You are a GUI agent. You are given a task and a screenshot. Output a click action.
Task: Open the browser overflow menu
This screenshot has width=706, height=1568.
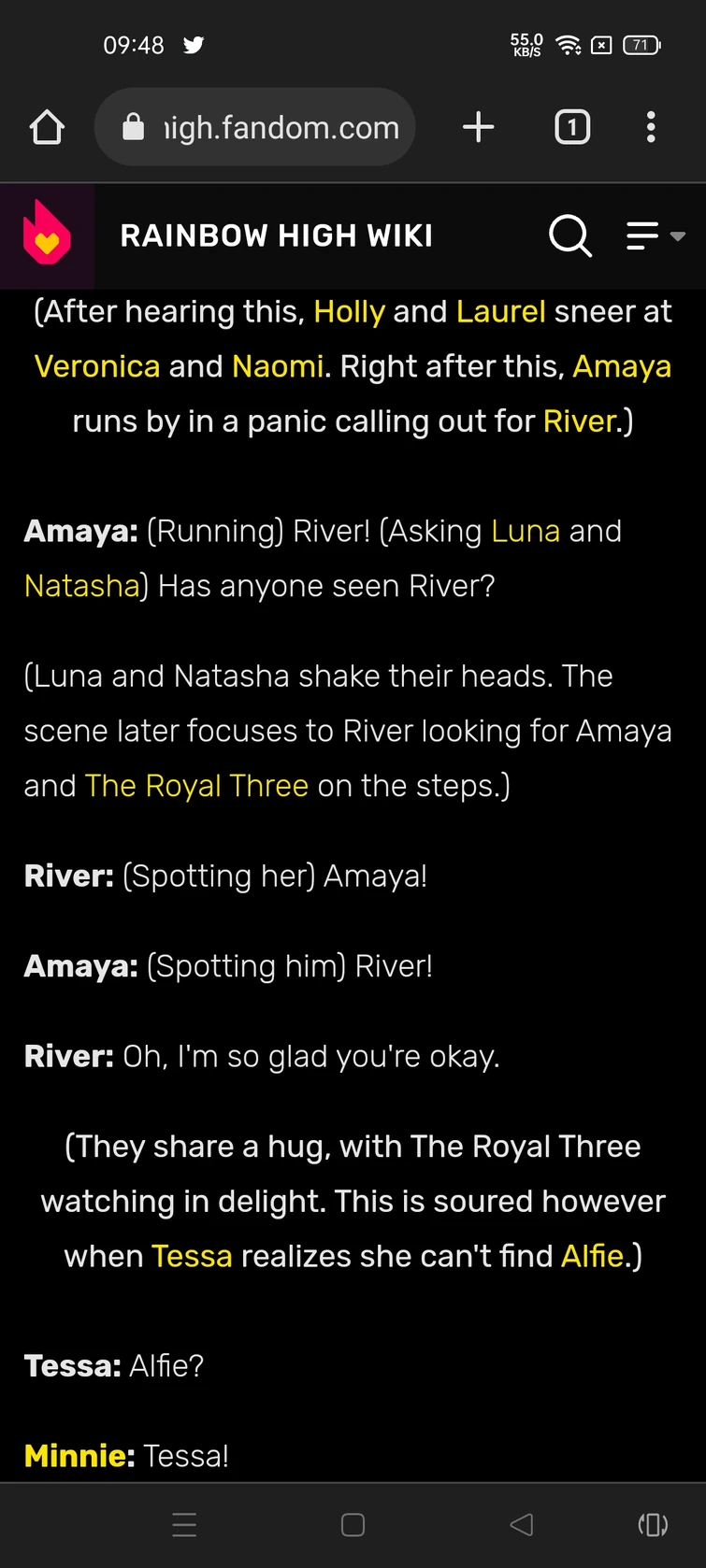click(x=651, y=127)
